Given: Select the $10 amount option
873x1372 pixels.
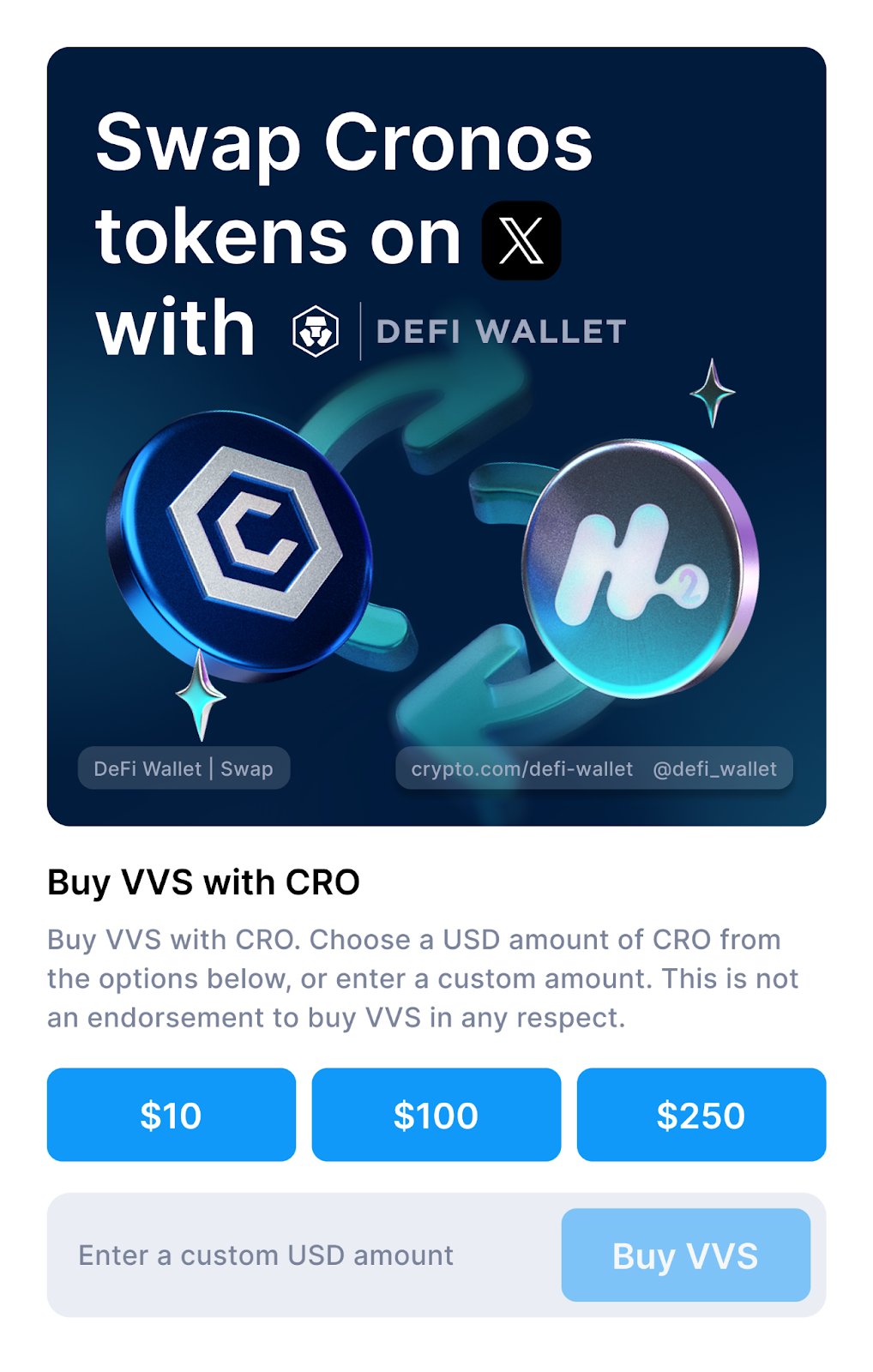Looking at the screenshot, I should pyautogui.click(x=171, y=1115).
